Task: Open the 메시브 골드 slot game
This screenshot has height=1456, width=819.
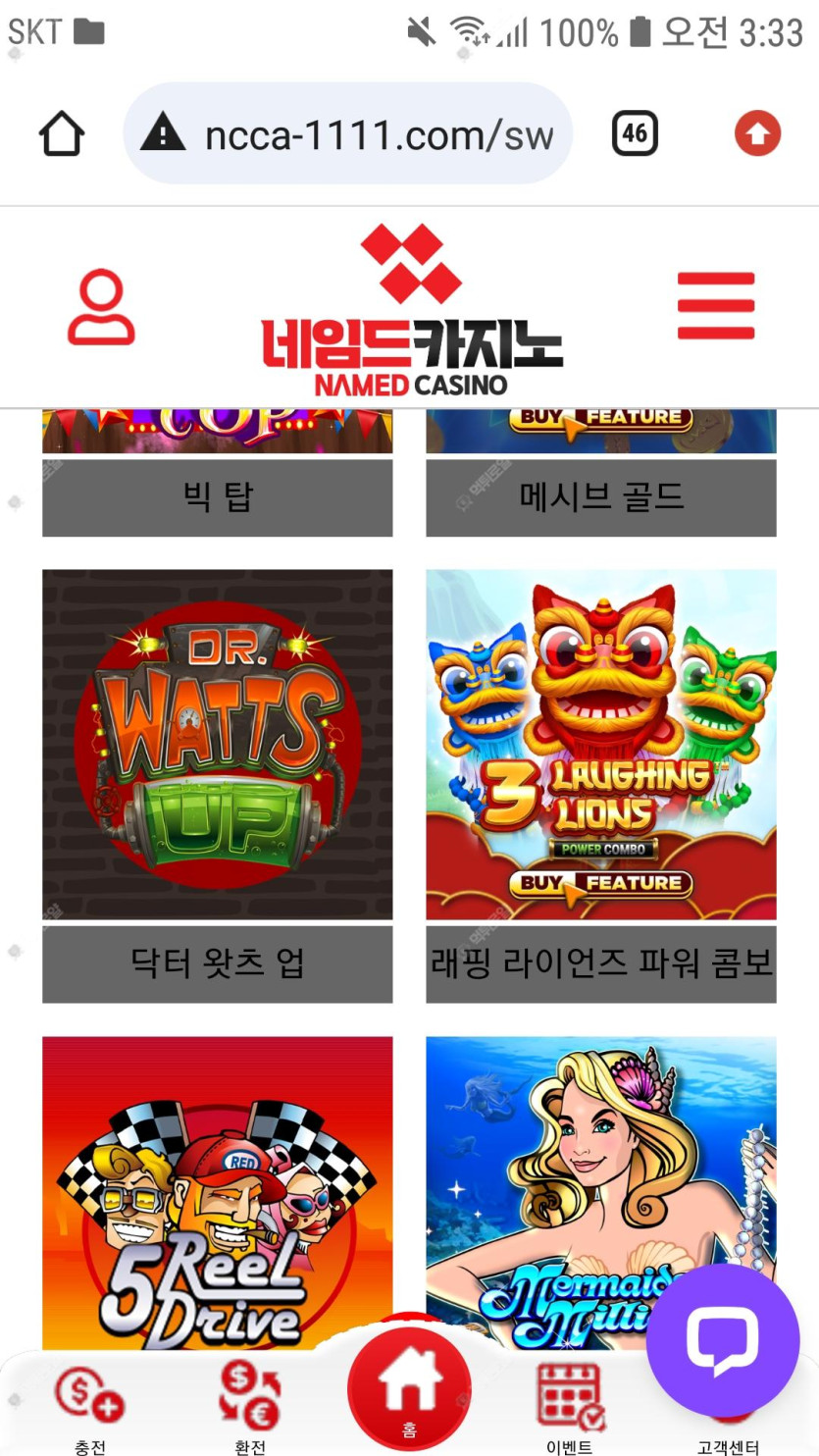Action: (x=600, y=497)
